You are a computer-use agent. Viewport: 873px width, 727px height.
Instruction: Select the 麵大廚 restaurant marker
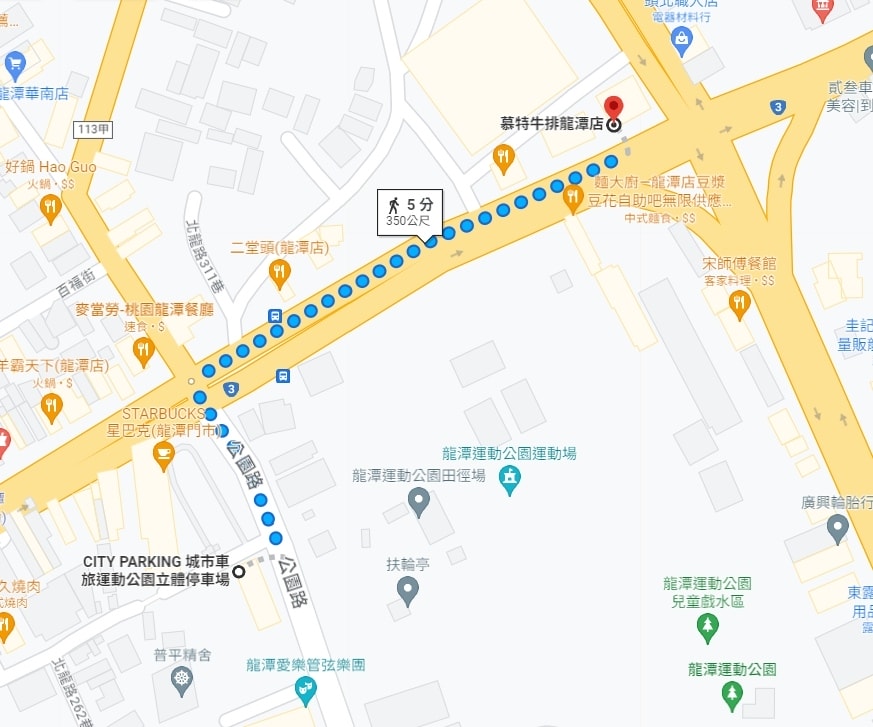[x=573, y=198]
